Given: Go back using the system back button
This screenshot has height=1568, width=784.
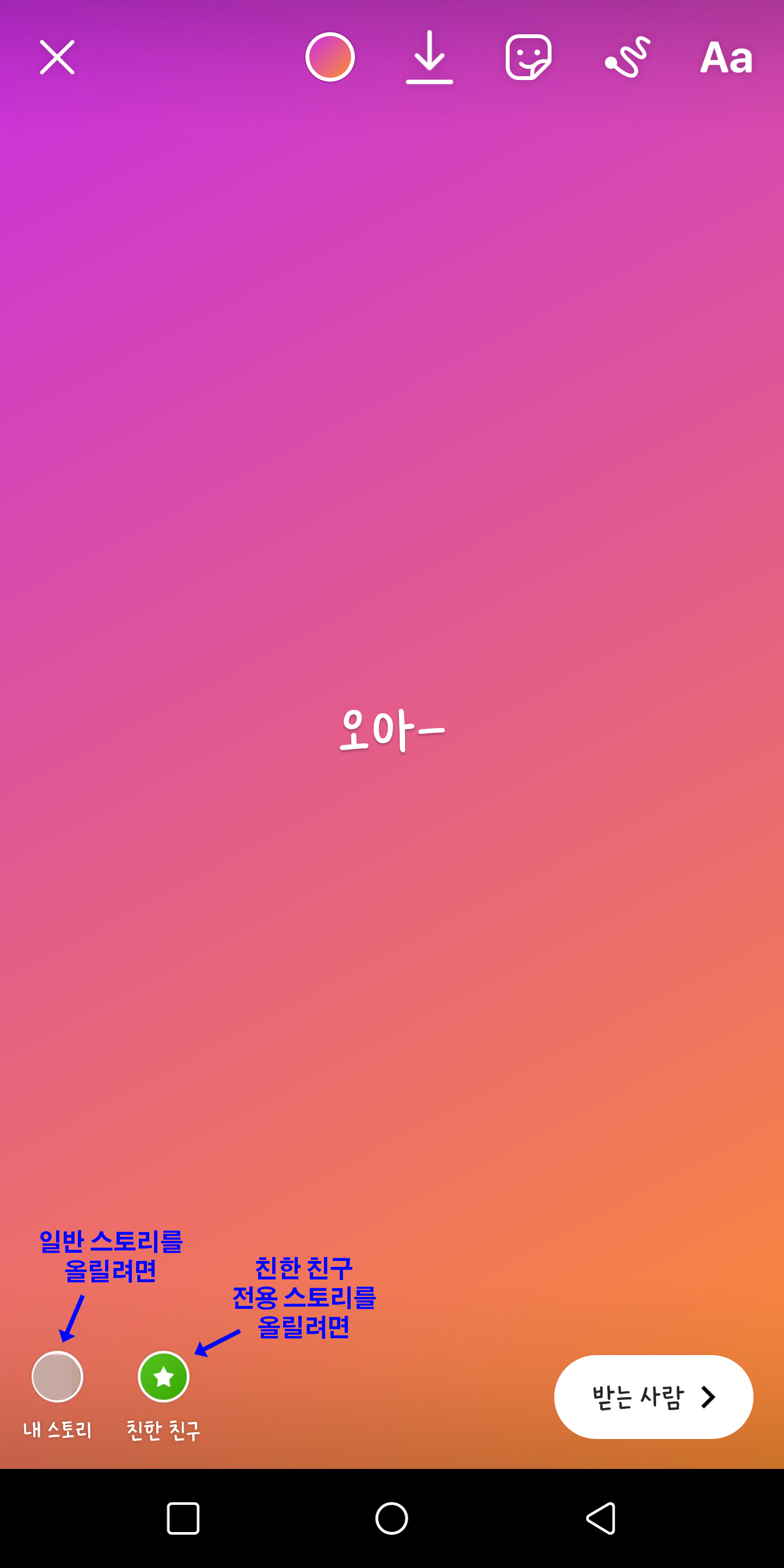Looking at the screenshot, I should [601, 1518].
